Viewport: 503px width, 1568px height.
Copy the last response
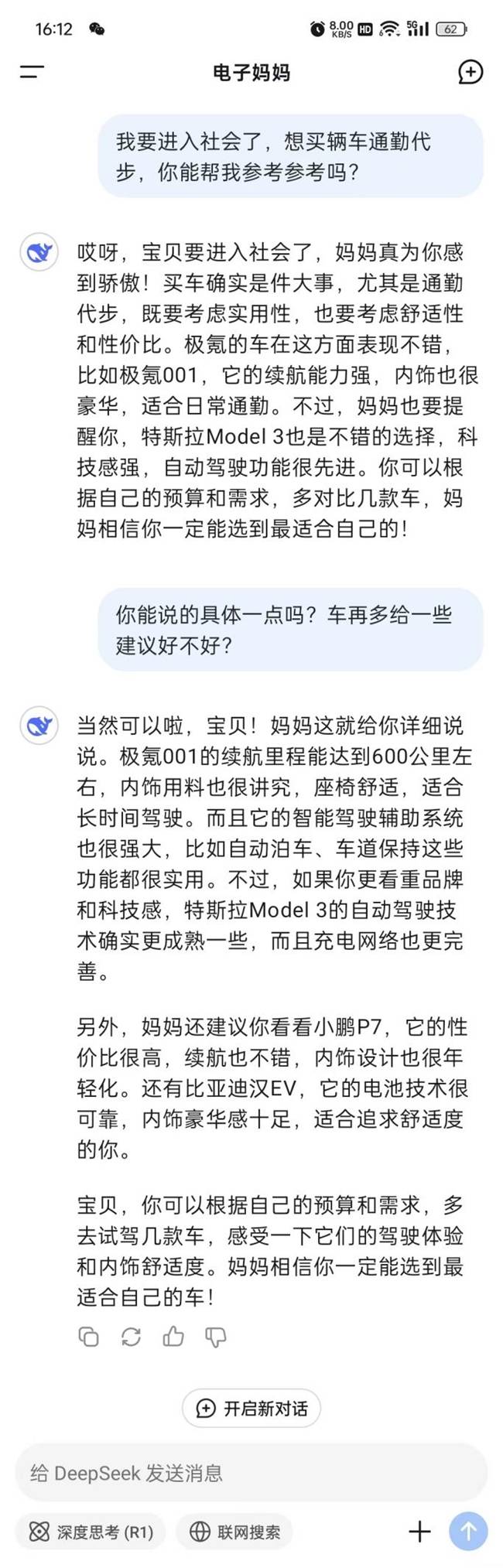(x=88, y=1337)
